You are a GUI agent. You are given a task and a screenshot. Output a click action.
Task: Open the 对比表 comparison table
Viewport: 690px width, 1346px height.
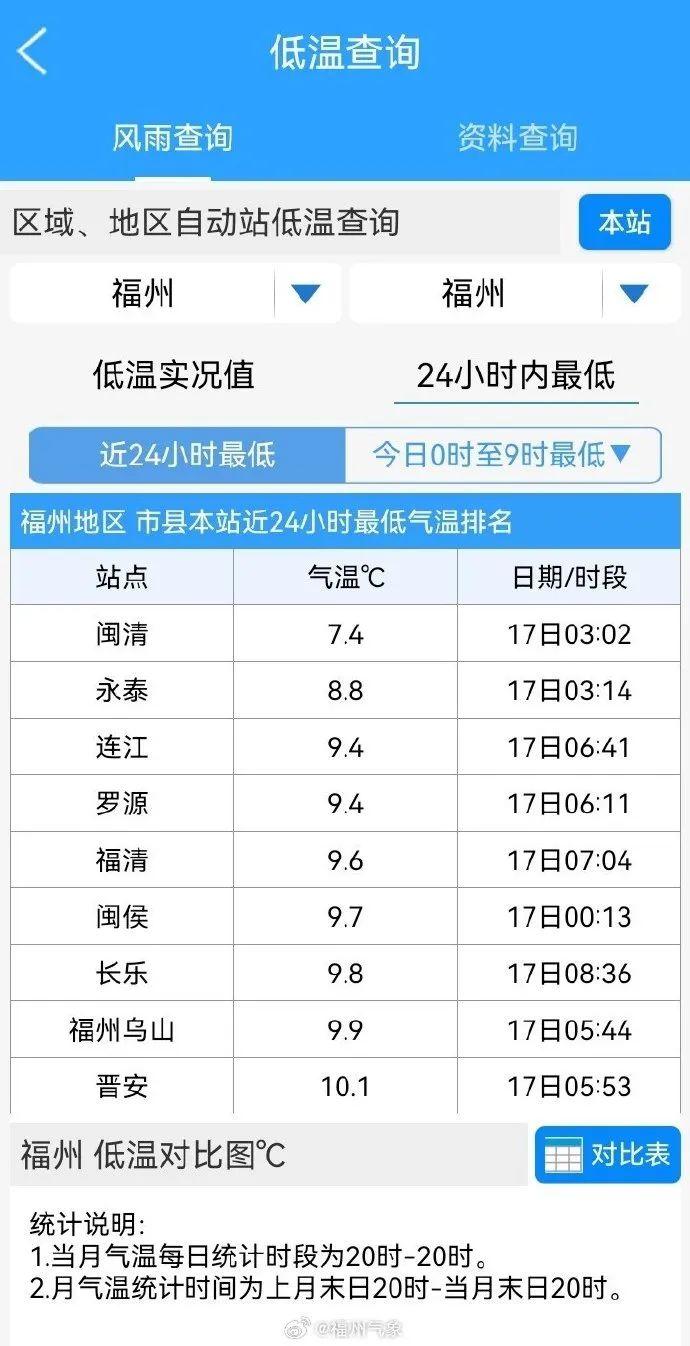608,1155
